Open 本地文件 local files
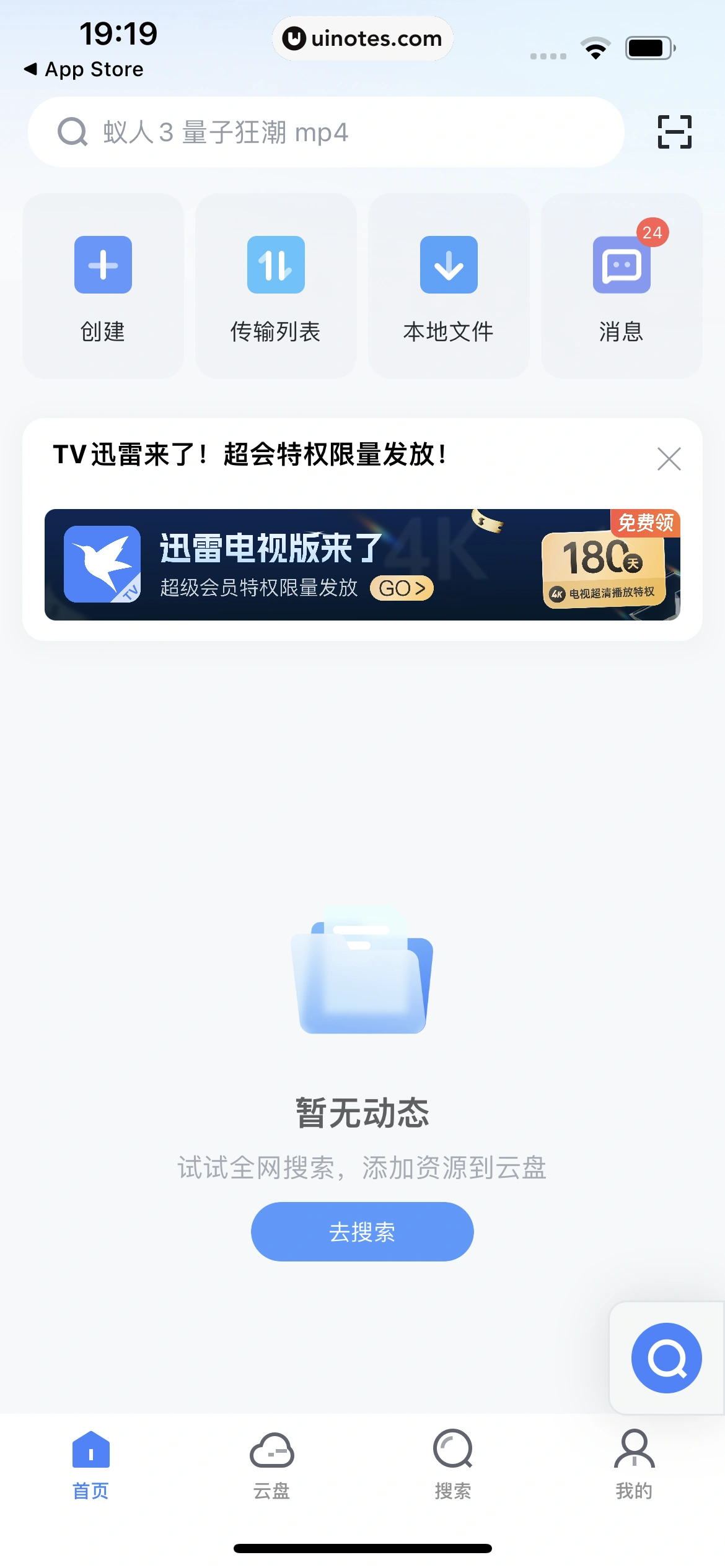This screenshot has width=725, height=1568. pyautogui.click(x=449, y=286)
